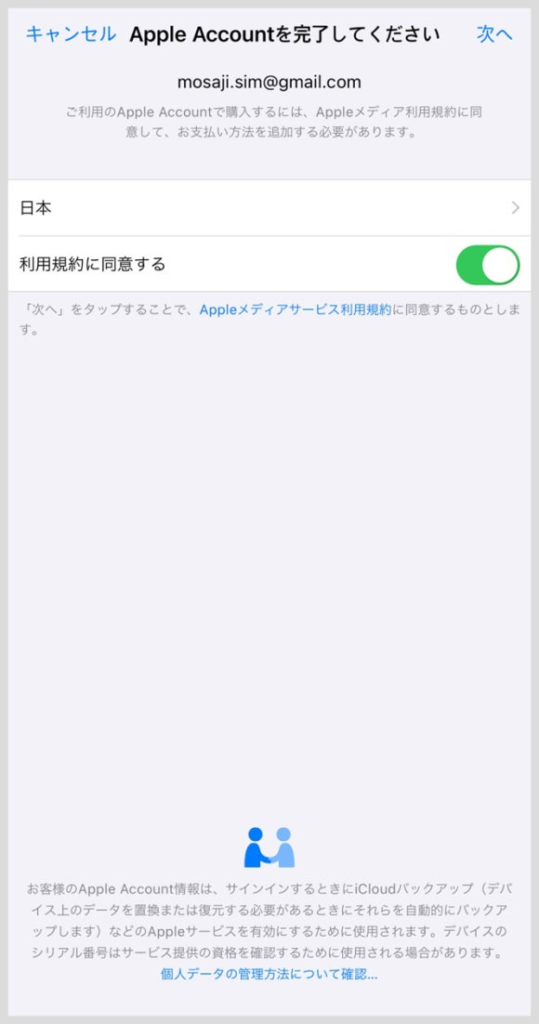Open 個人データの管理方法について確認 link
539x1024 pixels.
coord(269,975)
